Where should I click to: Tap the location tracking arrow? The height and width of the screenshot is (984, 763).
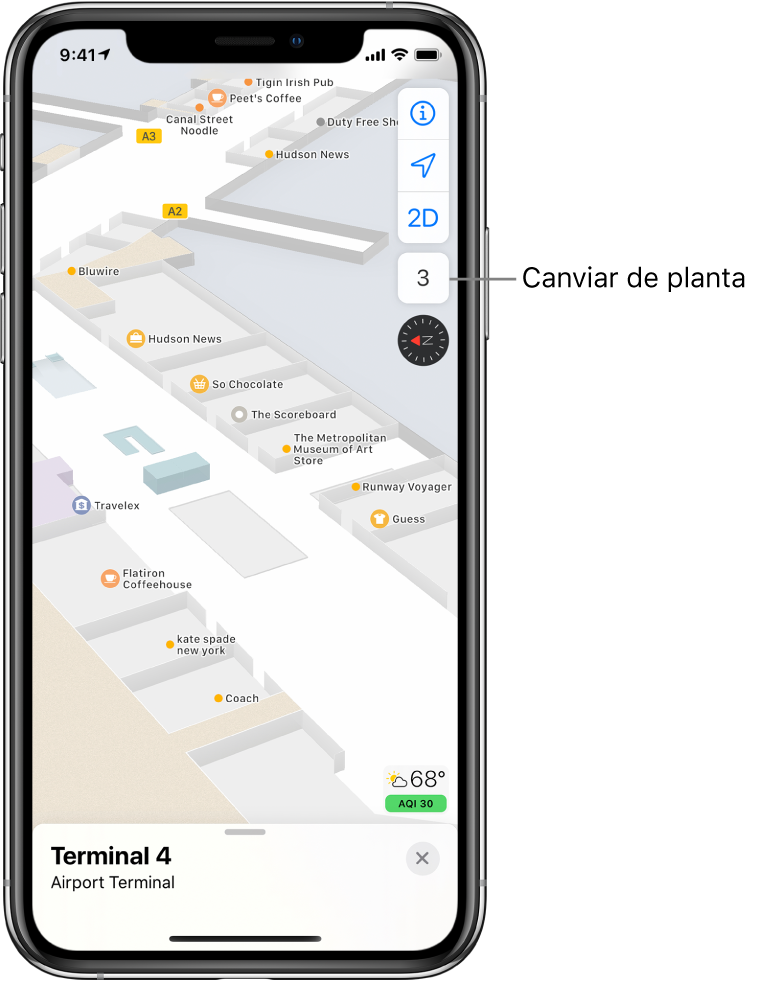click(423, 166)
